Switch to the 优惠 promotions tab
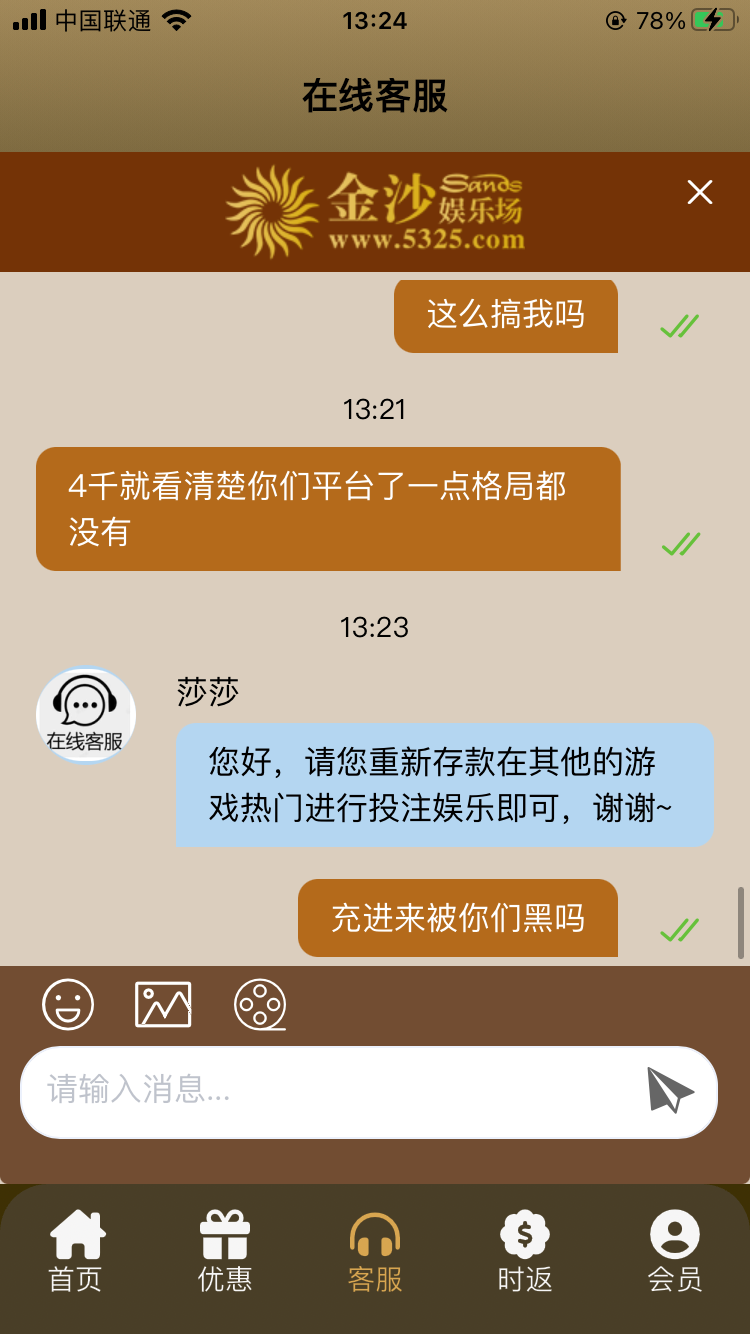 [225, 1250]
